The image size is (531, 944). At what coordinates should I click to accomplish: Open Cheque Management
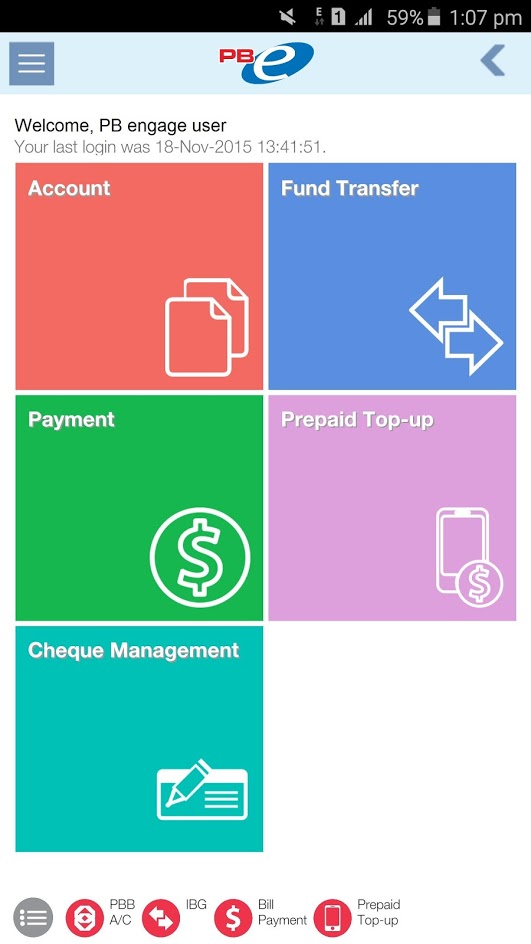click(x=139, y=739)
